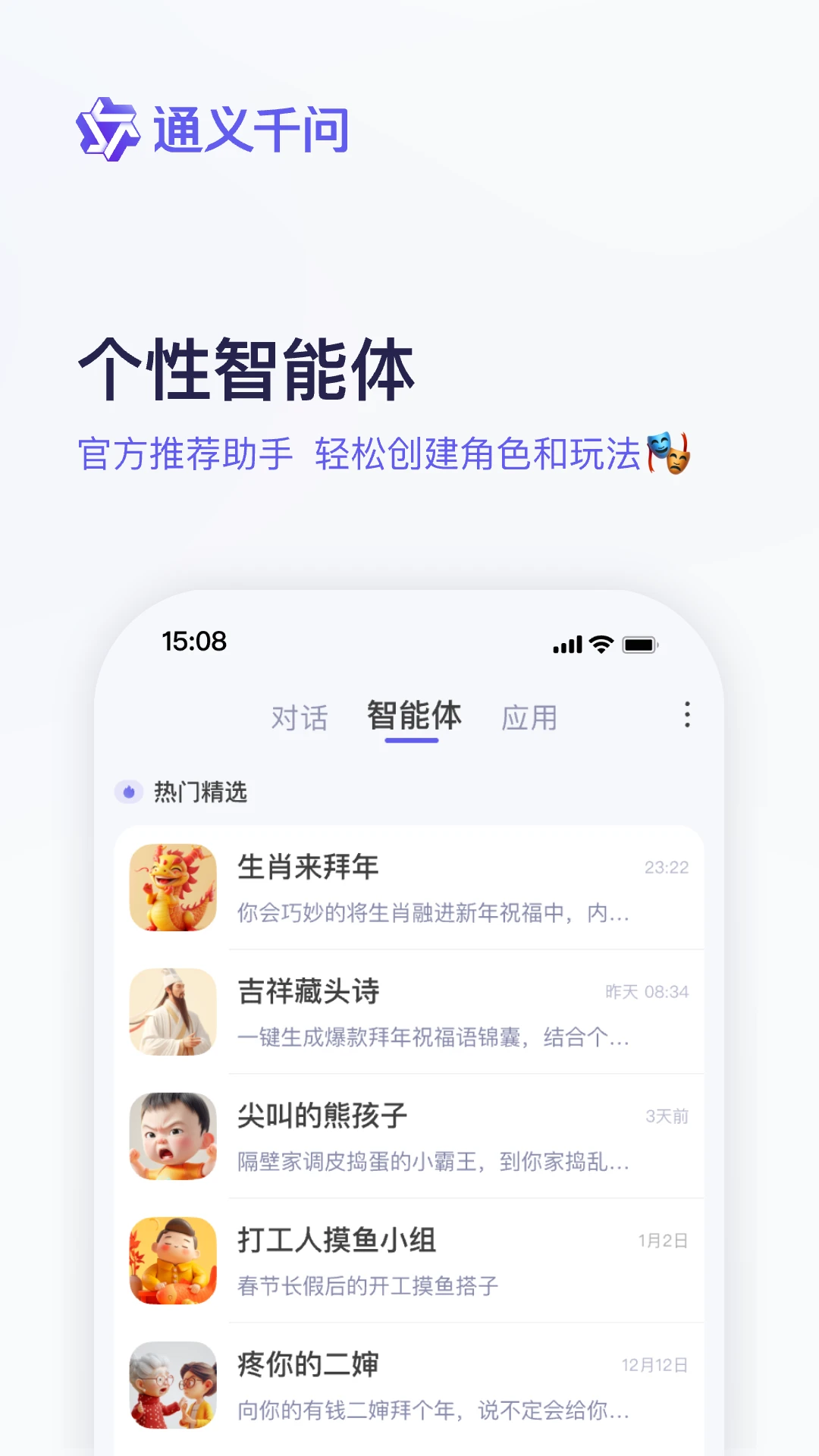Tap the cellular signal strength indicator
Screen dimensions: 819x1456
(x=568, y=645)
